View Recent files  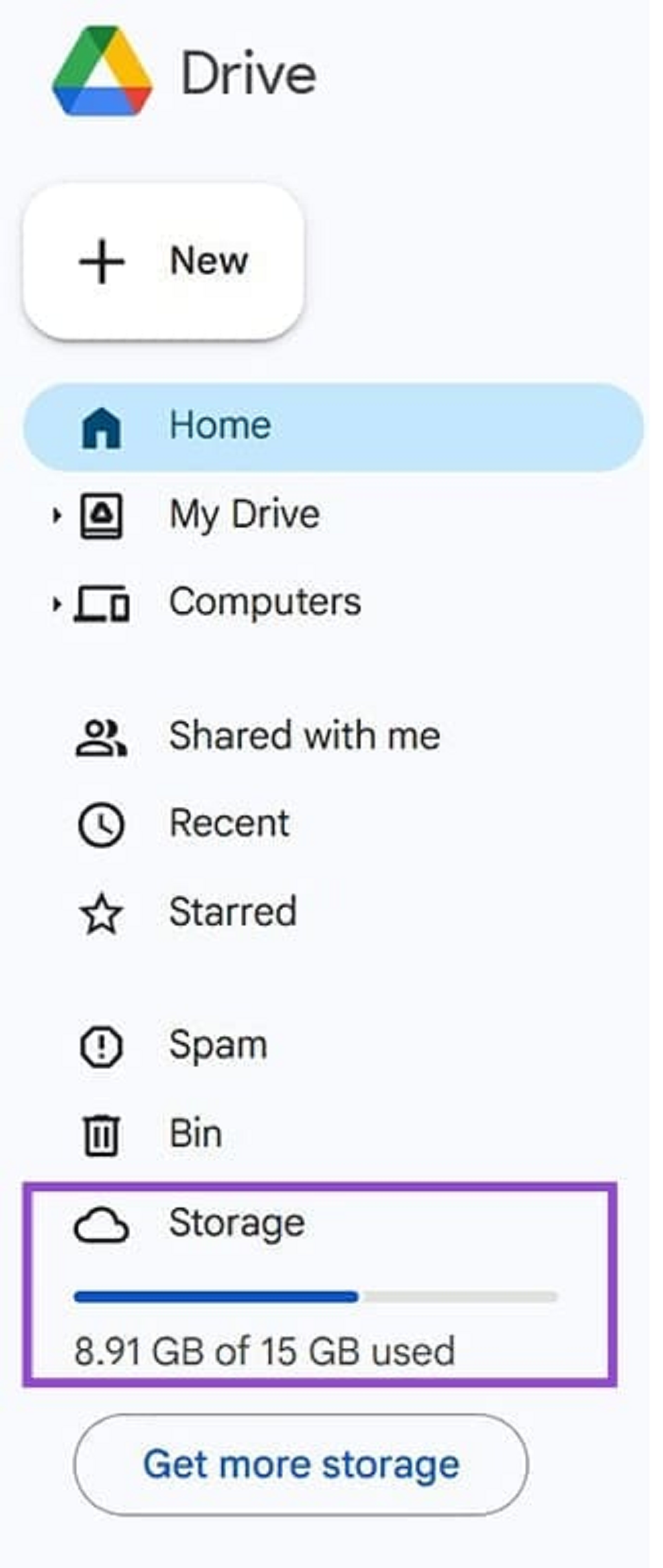[x=229, y=824]
